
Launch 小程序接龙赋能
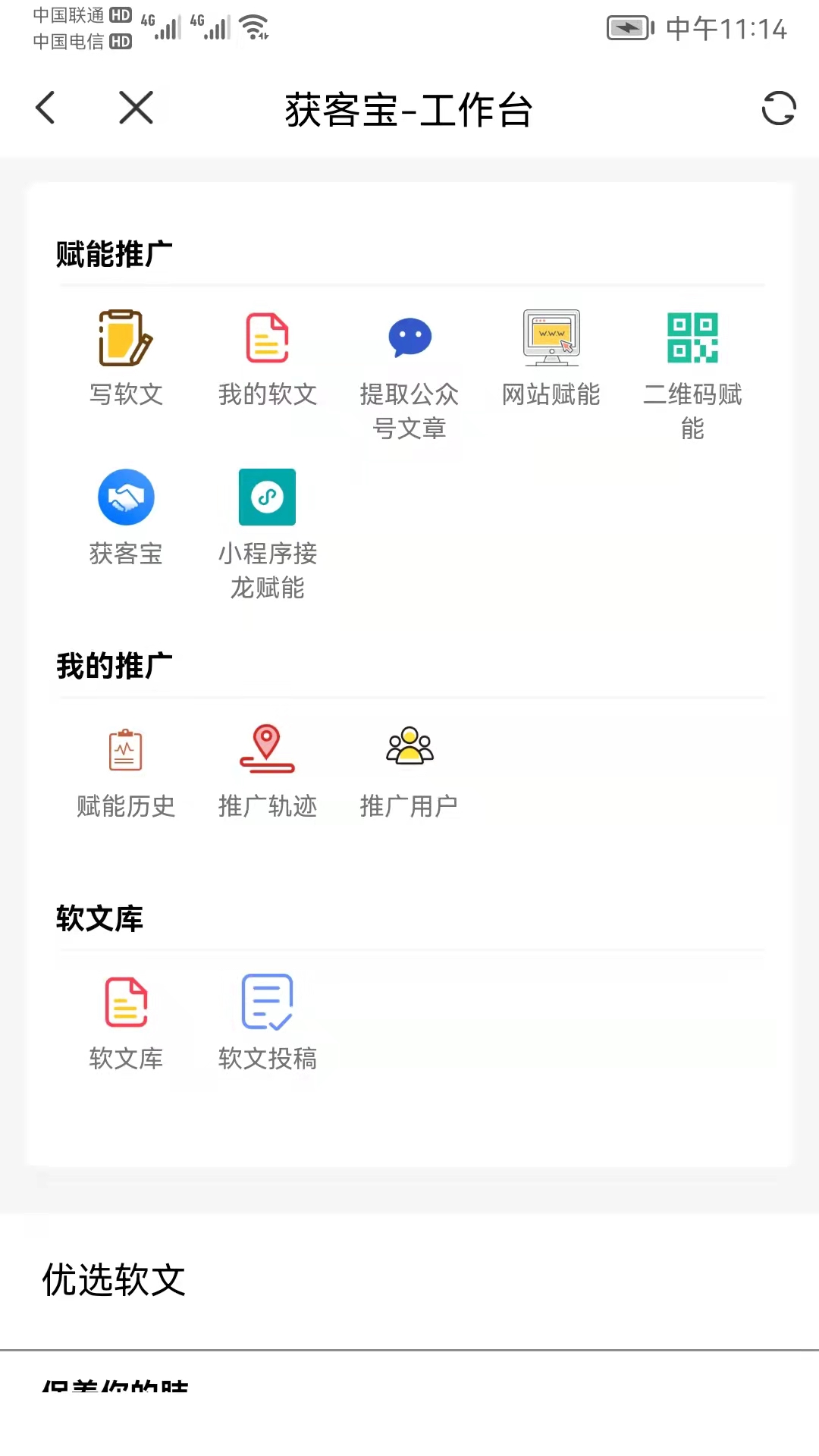267,531
